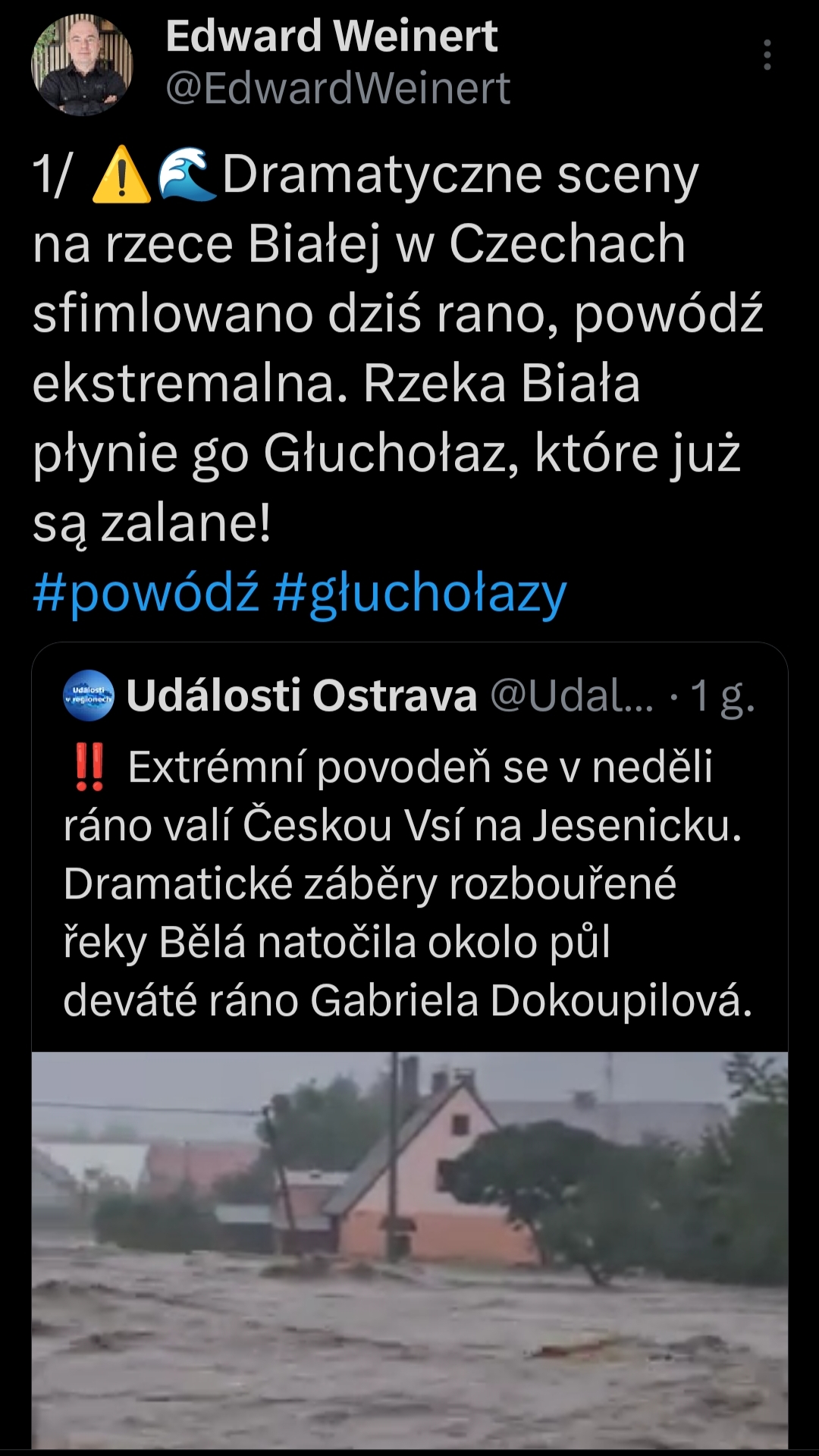Open Edward Weinert's profile picture
The height and width of the screenshot is (1456, 819).
tap(82, 64)
